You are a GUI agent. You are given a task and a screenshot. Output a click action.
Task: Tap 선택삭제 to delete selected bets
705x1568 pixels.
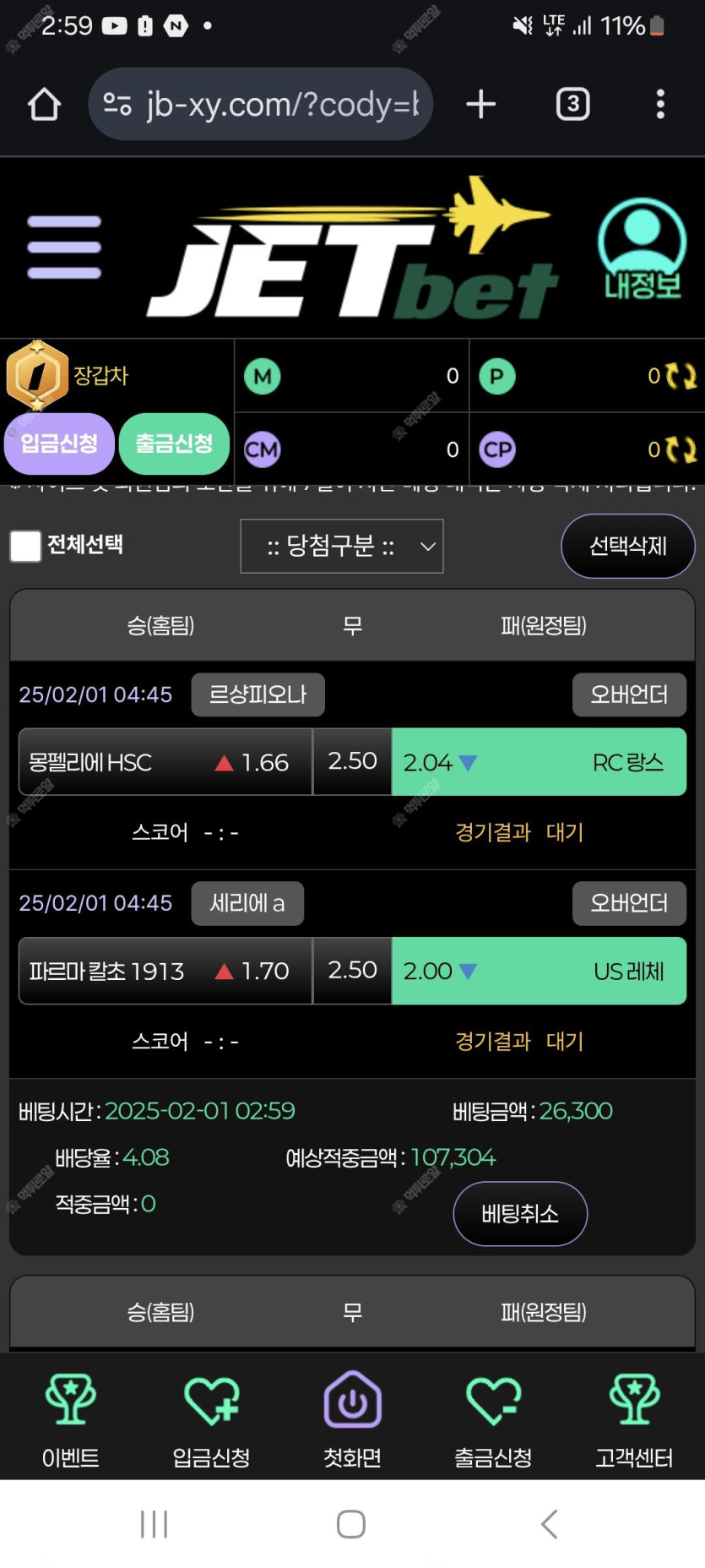(627, 547)
